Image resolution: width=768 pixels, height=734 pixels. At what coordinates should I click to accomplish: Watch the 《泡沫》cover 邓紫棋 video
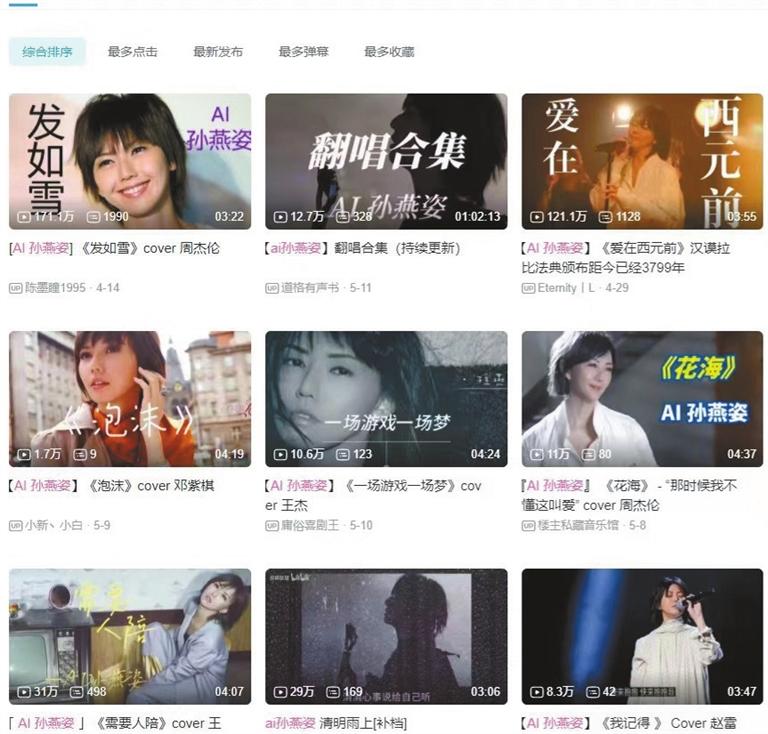point(130,399)
